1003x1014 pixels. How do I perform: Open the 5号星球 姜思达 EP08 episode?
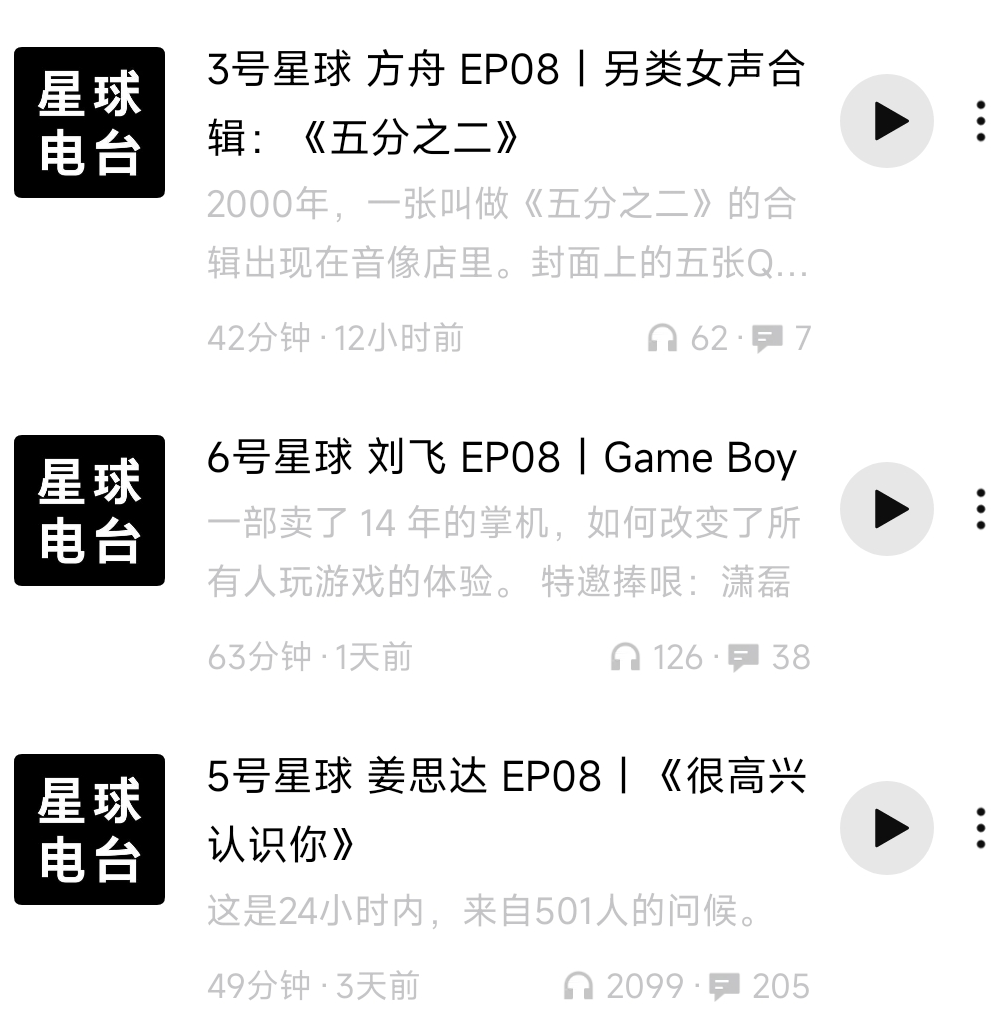(x=506, y=810)
